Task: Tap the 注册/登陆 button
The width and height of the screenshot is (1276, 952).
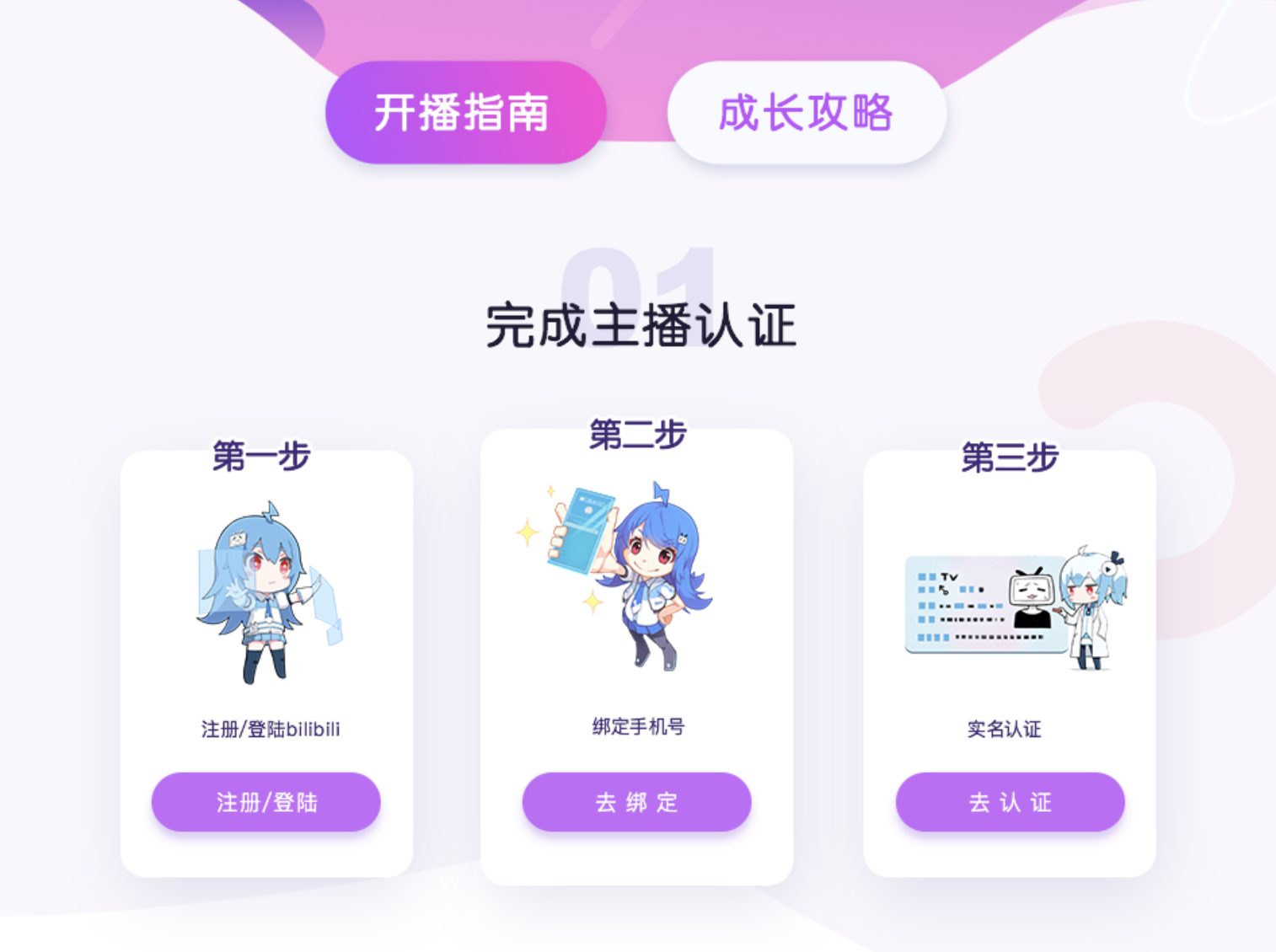Action: (x=265, y=802)
